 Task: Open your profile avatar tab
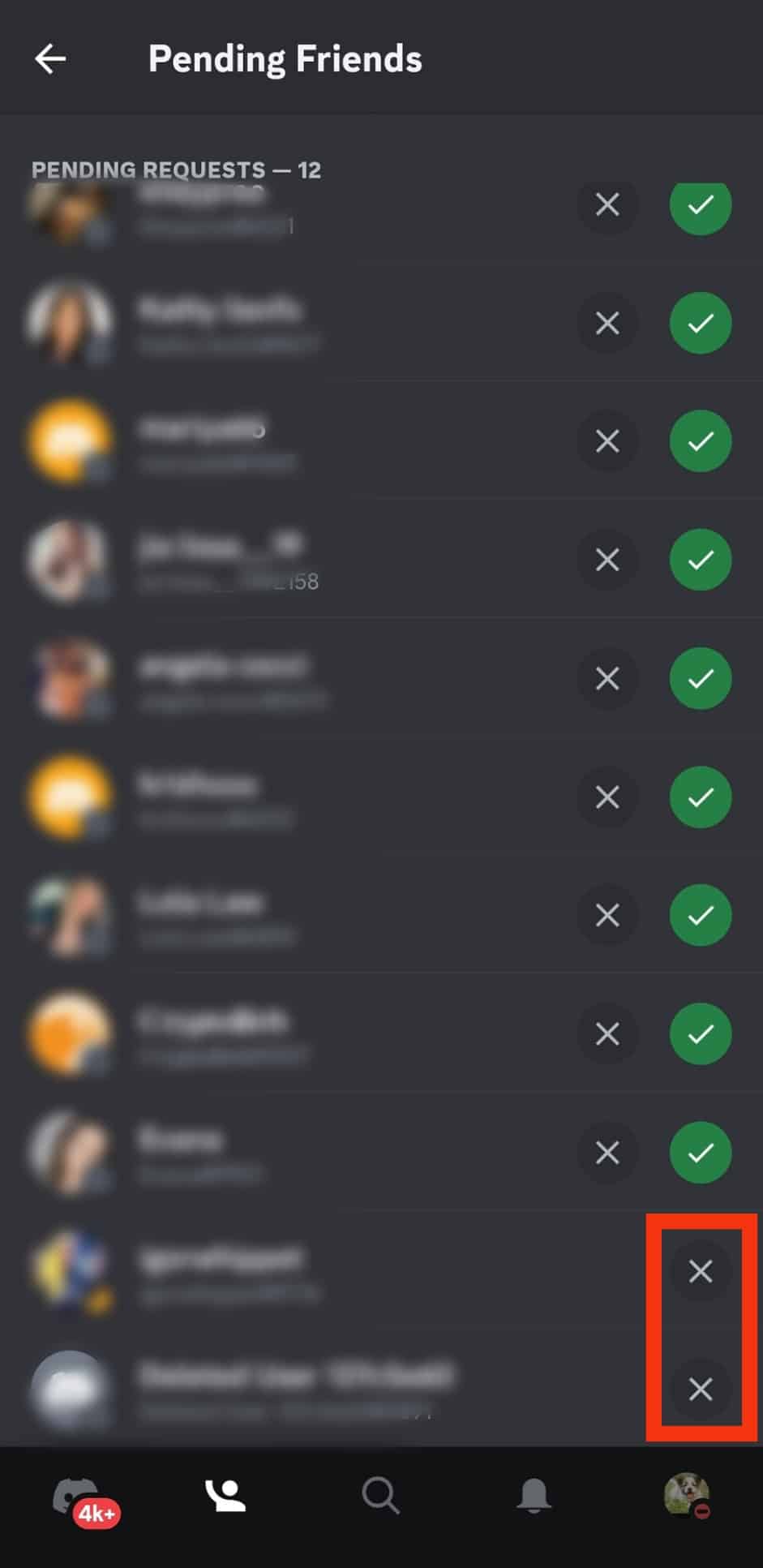[x=687, y=1496]
